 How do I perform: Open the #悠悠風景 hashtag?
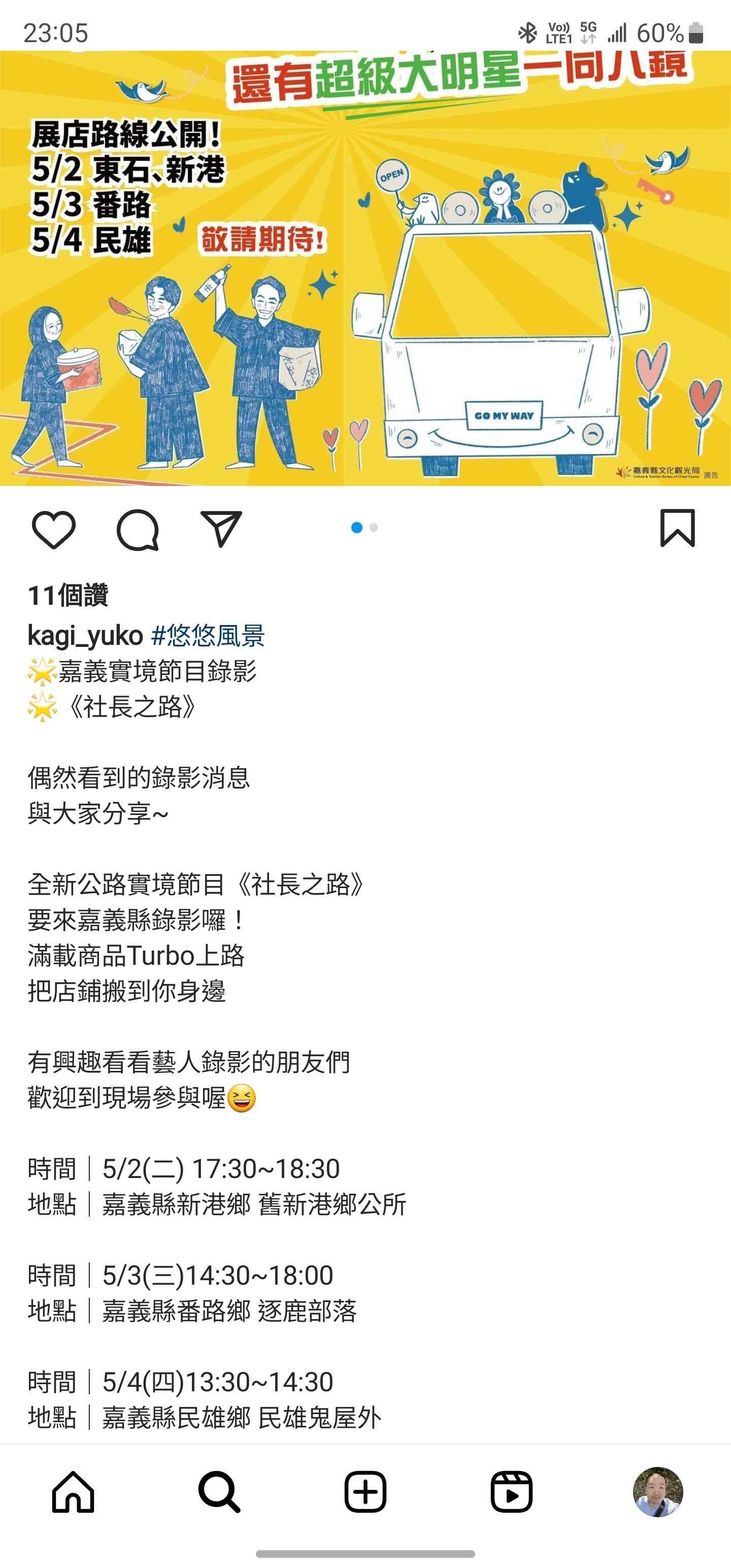click(x=208, y=636)
